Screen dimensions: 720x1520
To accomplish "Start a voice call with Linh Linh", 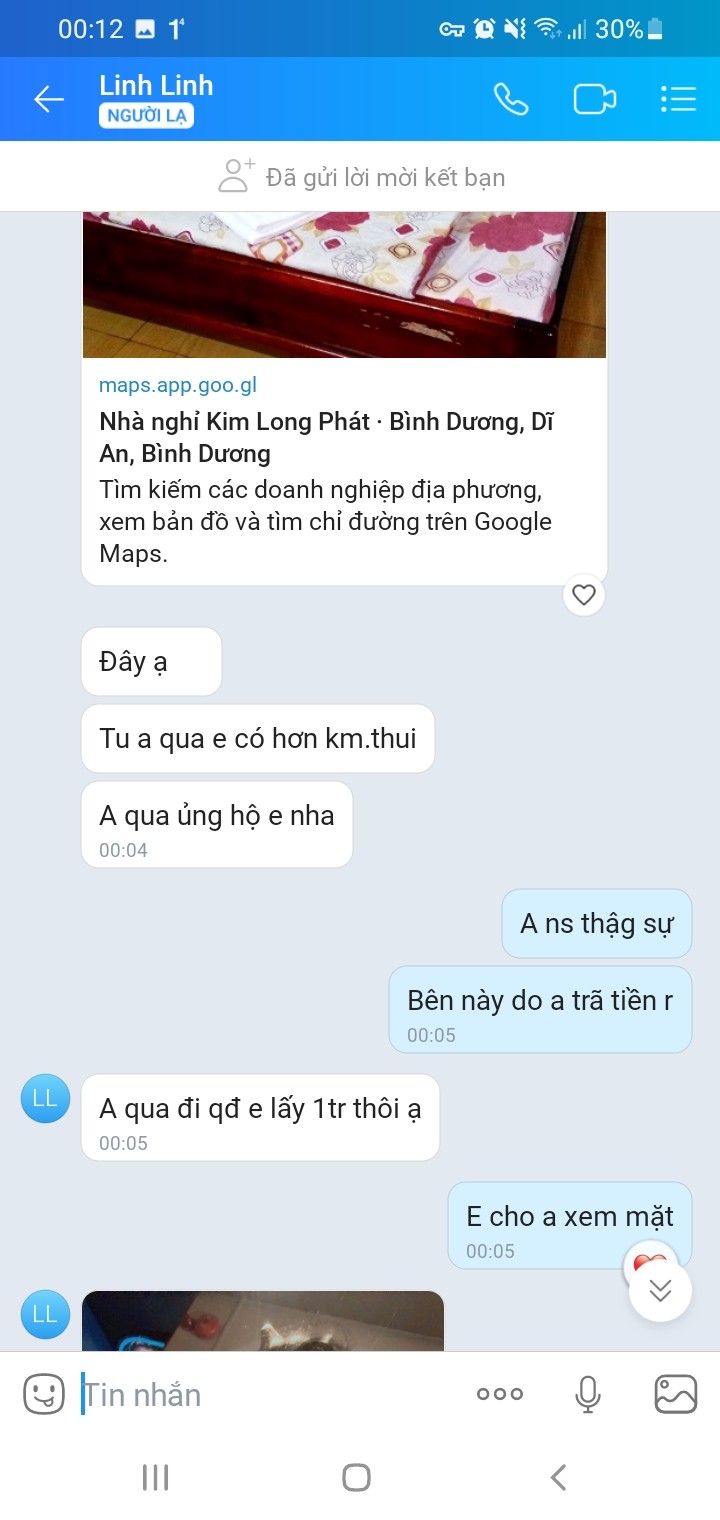I will 511,99.
